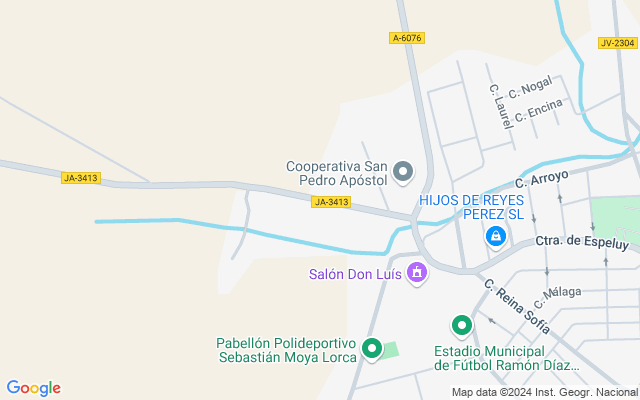Screen dimensions: 640x400
Task: Select the Estadio Municipal de Fútbol marker
Action: coord(461,325)
